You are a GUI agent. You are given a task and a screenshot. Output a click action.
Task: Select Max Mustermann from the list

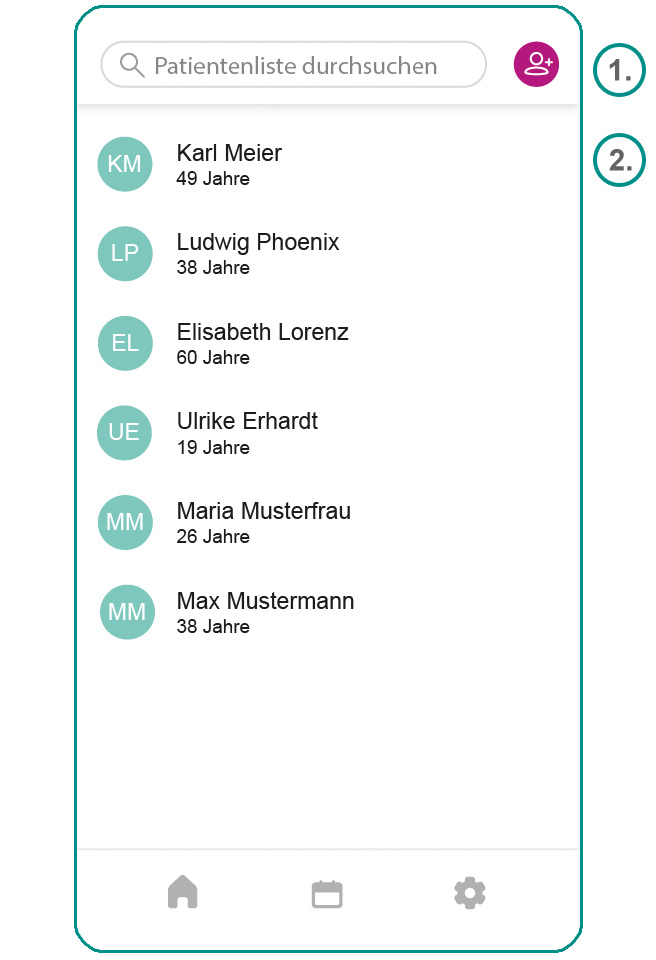[x=265, y=612]
